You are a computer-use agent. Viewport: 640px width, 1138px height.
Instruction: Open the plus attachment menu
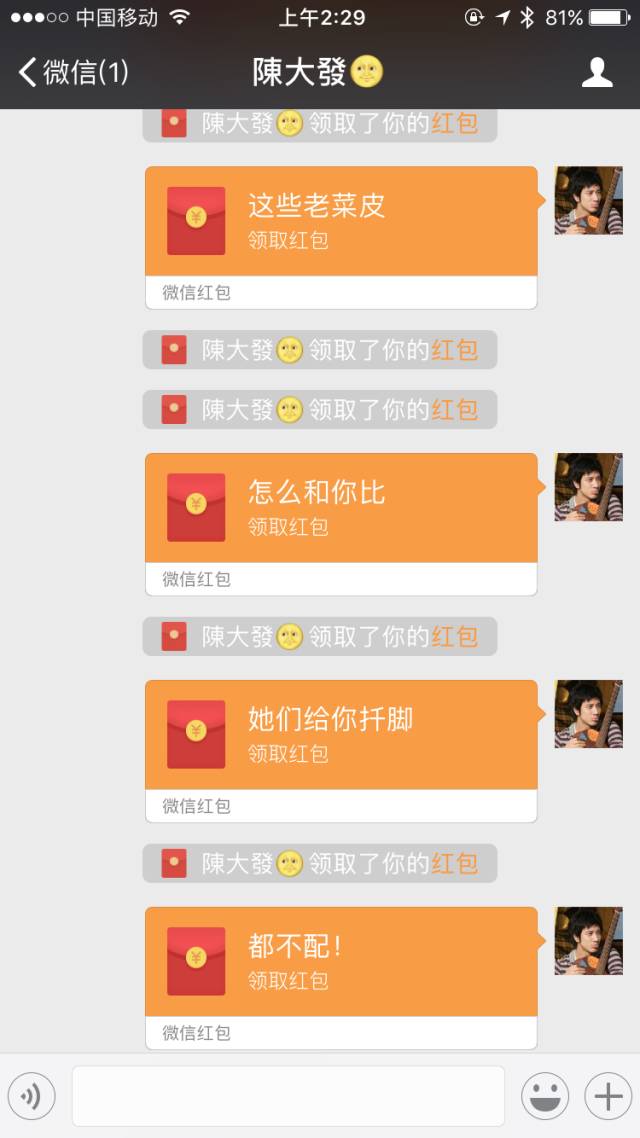[x=608, y=1096]
